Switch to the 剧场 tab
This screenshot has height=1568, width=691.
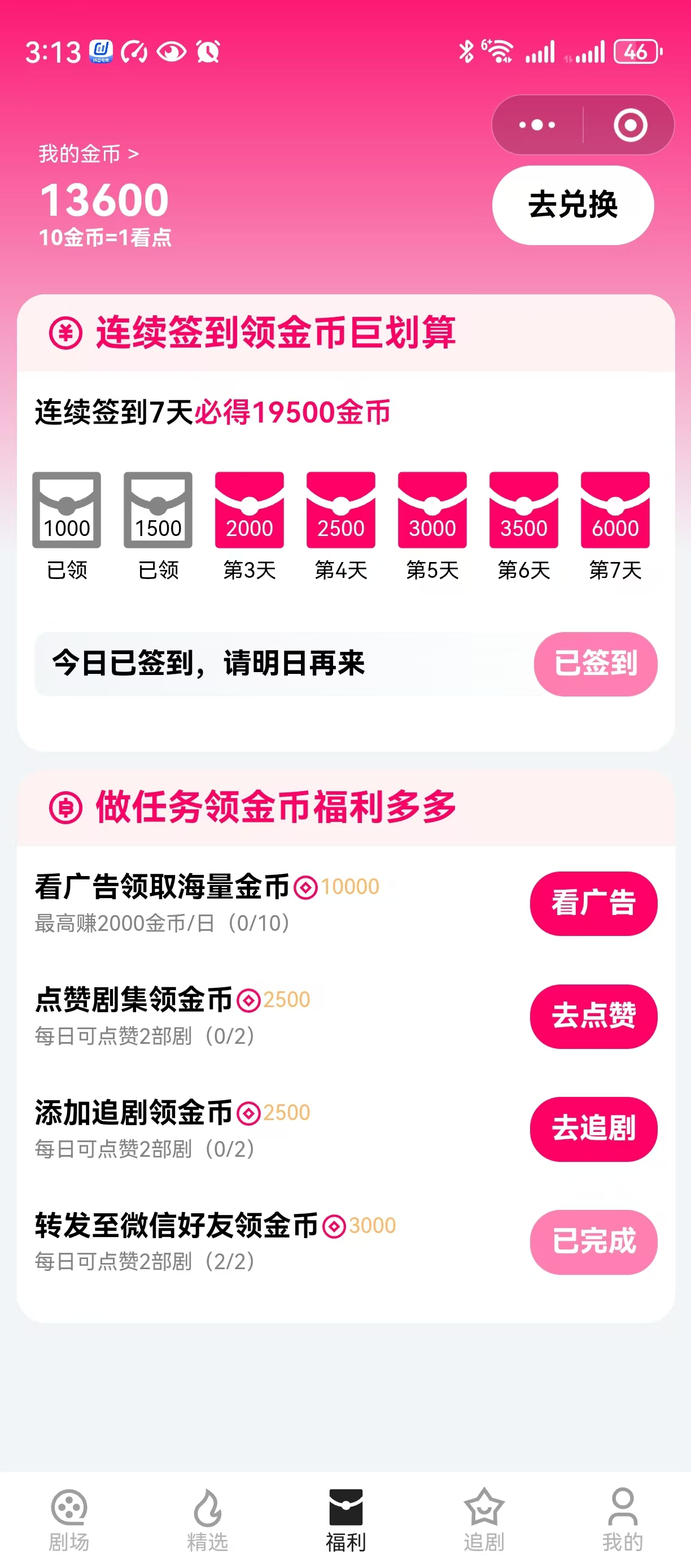coord(69,1520)
